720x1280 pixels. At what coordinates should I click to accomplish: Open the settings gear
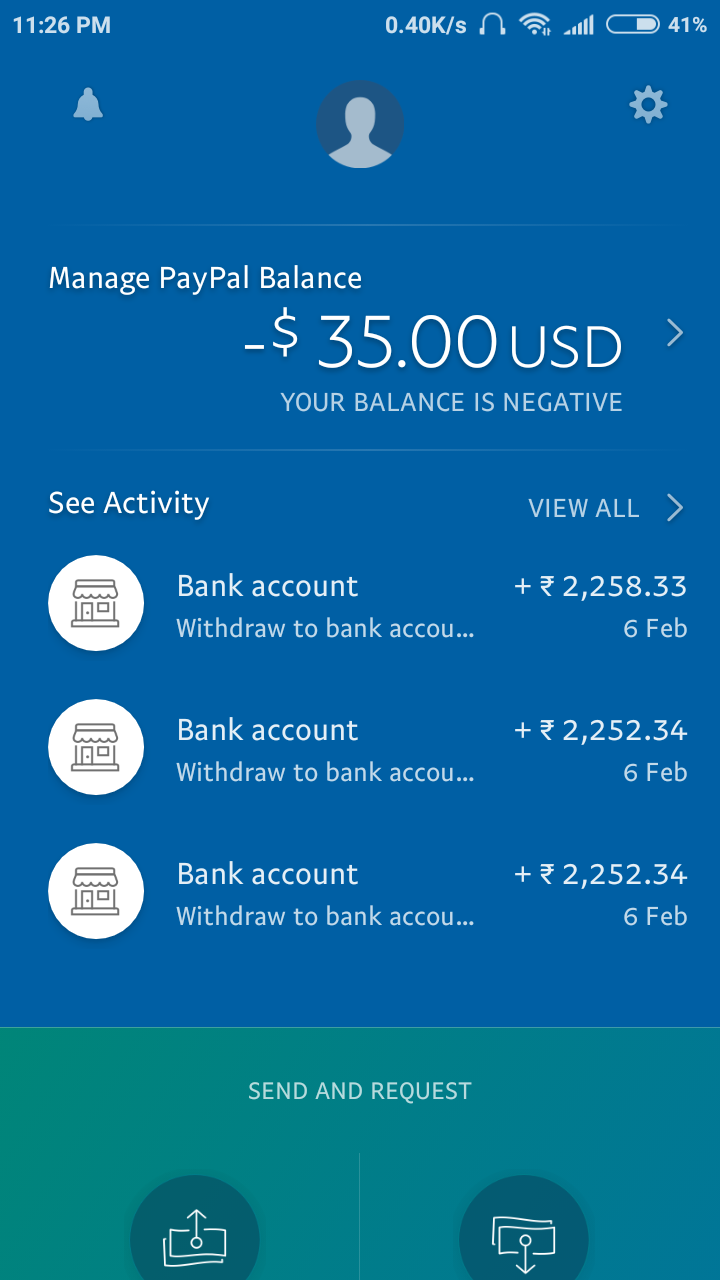(x=648, y=105)
